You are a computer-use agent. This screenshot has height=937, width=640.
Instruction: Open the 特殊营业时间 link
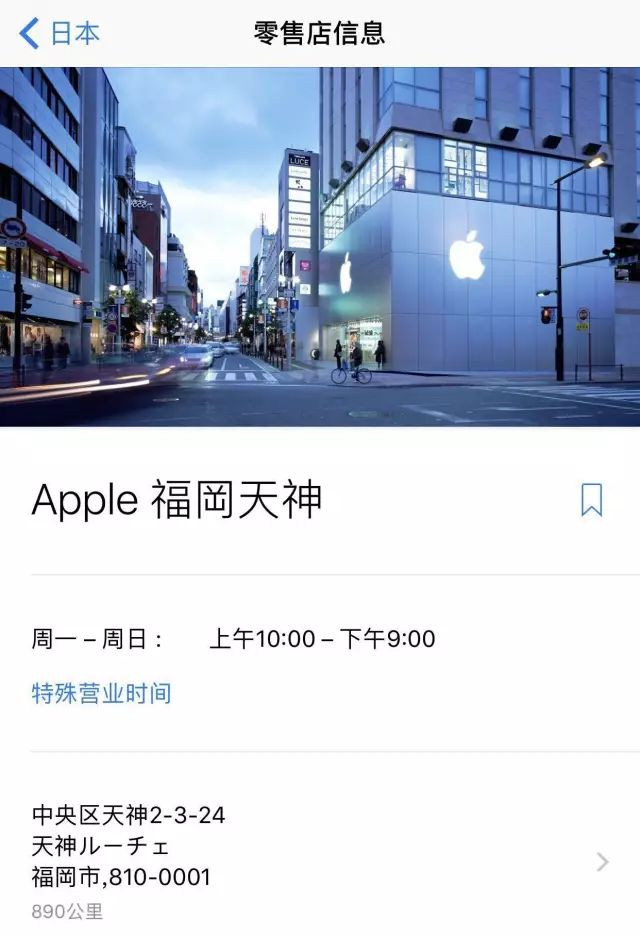[x=101, y=693]
